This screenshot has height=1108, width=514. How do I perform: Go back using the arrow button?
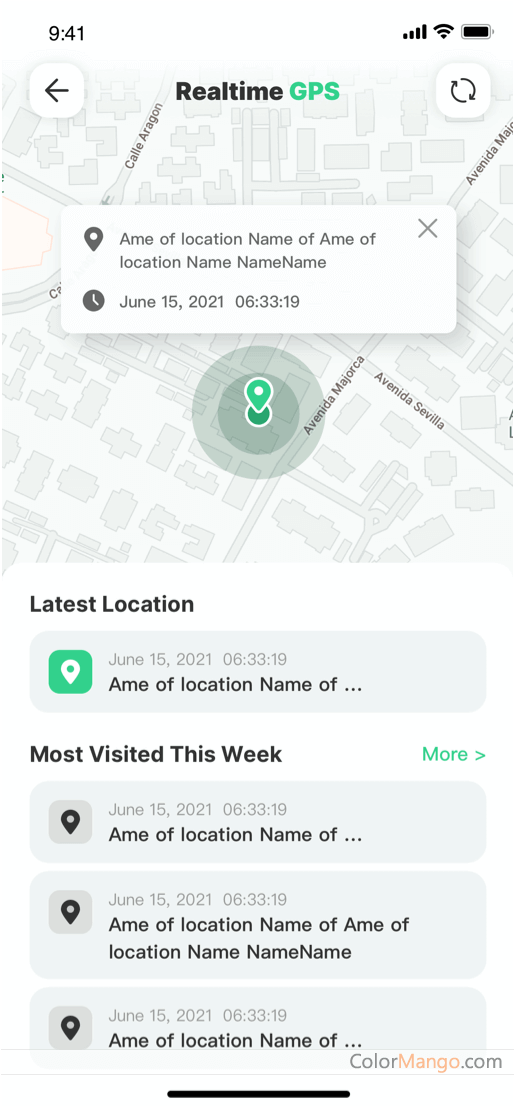57,90
